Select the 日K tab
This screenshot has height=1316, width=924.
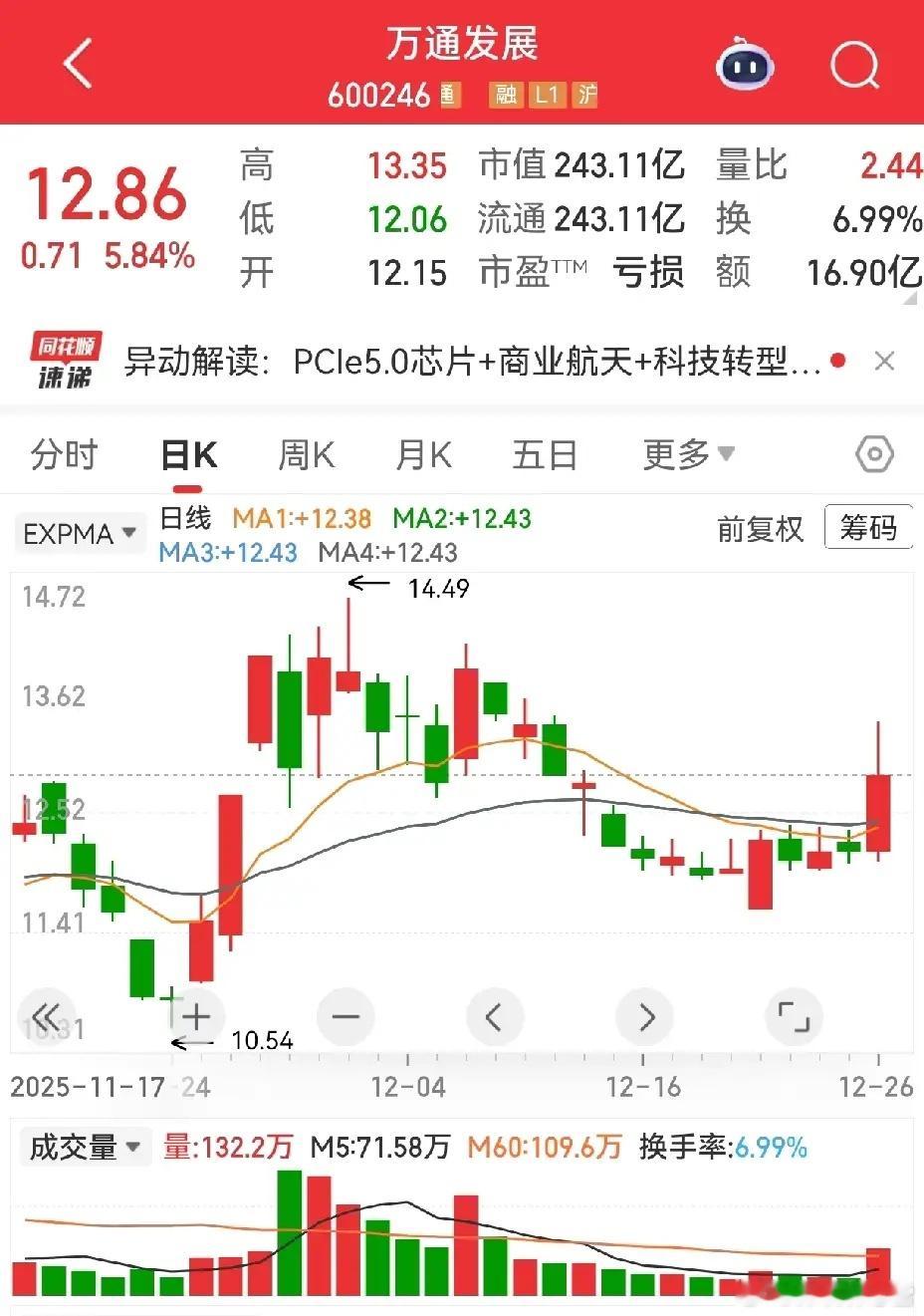tap(188, 455)
